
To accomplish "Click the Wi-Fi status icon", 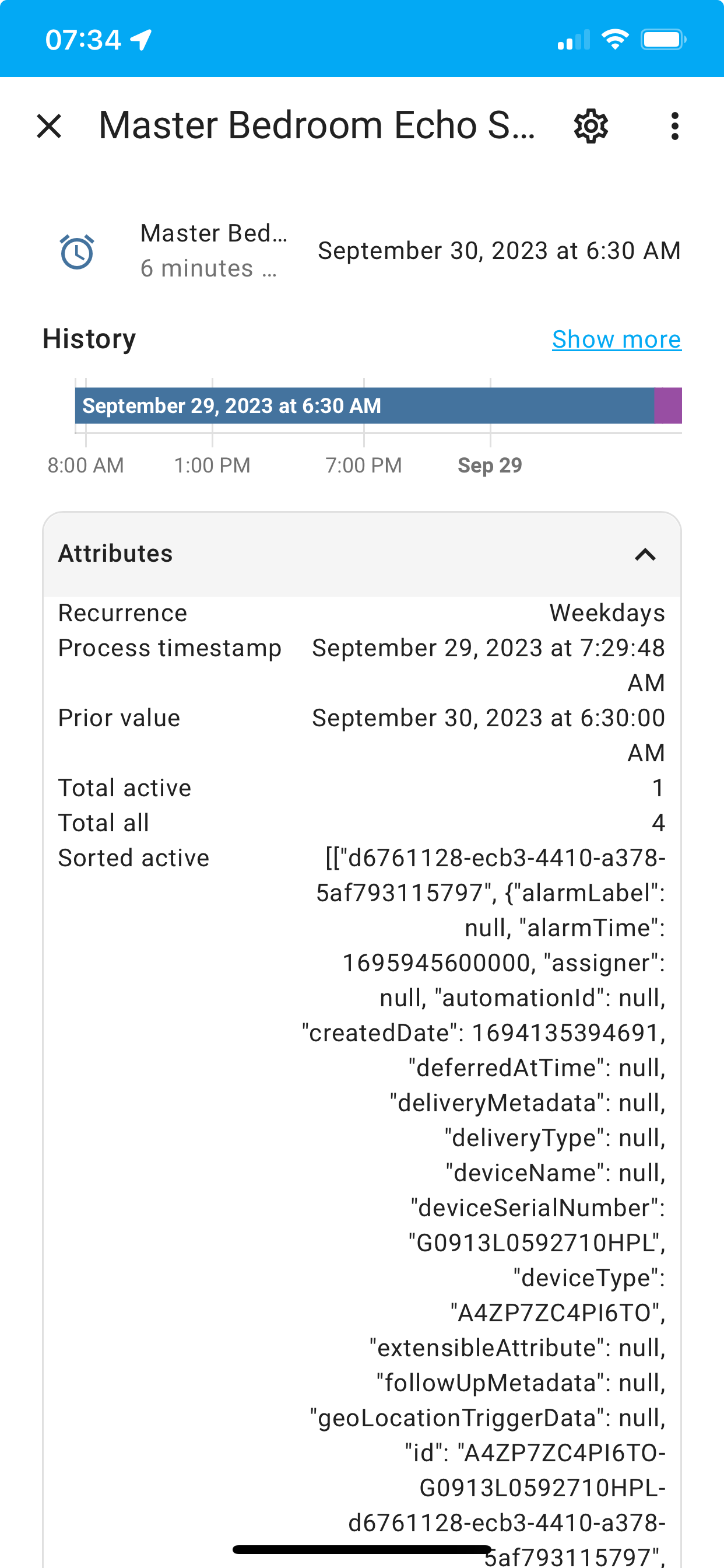I will coord(616,38).
